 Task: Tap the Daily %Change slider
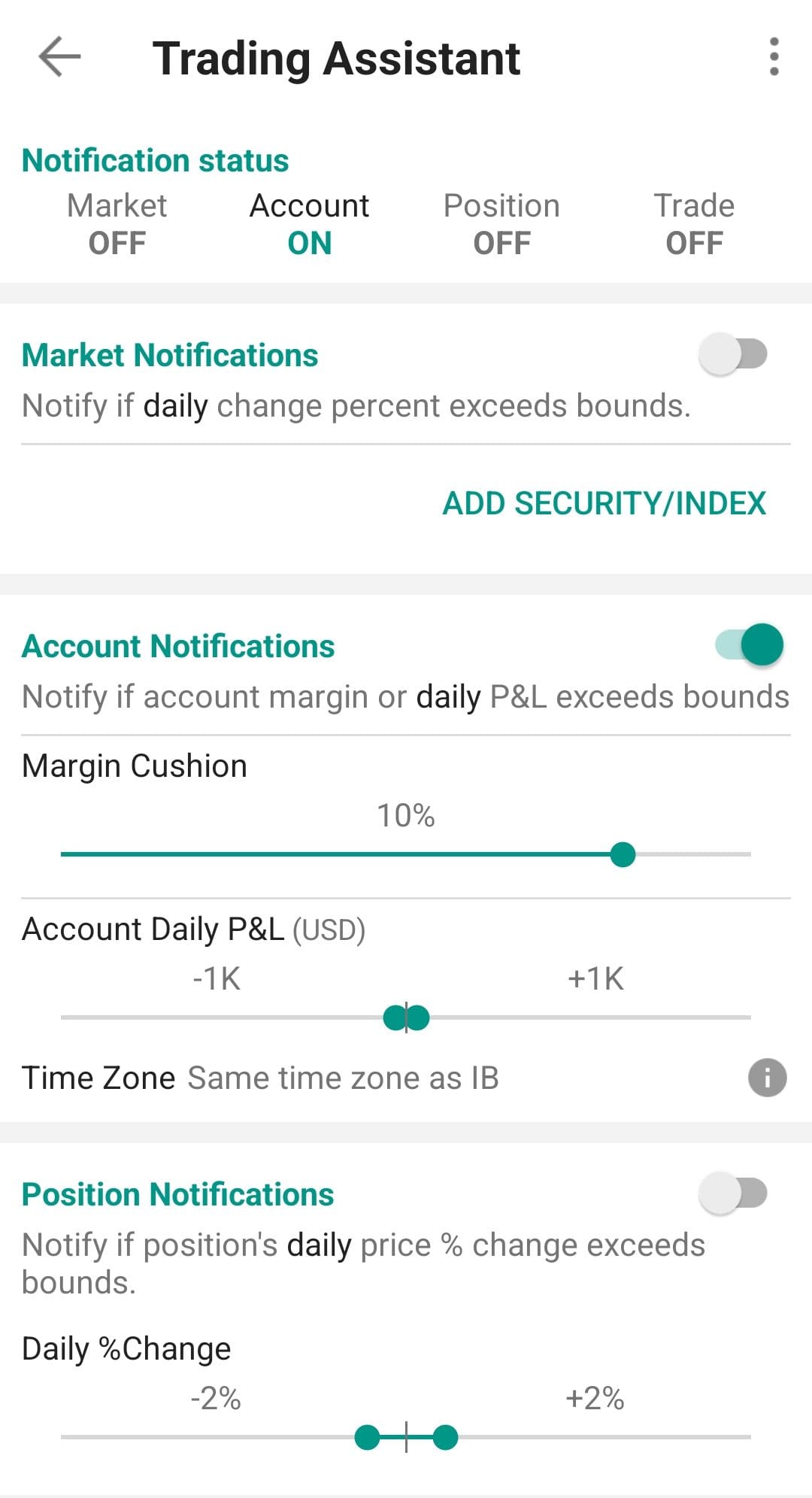click(x=406, y=1437)
